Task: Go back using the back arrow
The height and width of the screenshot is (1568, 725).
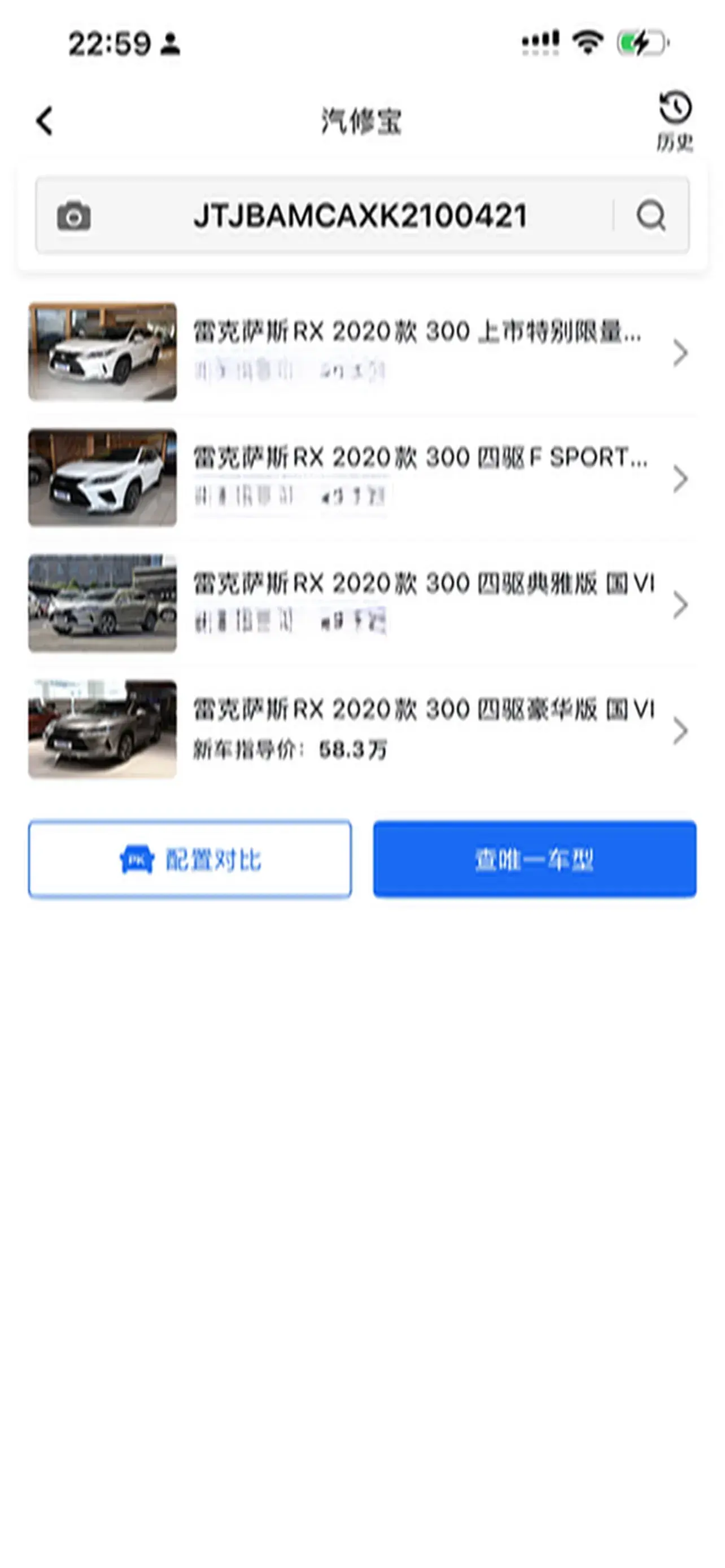Action: tap(45, 121)
